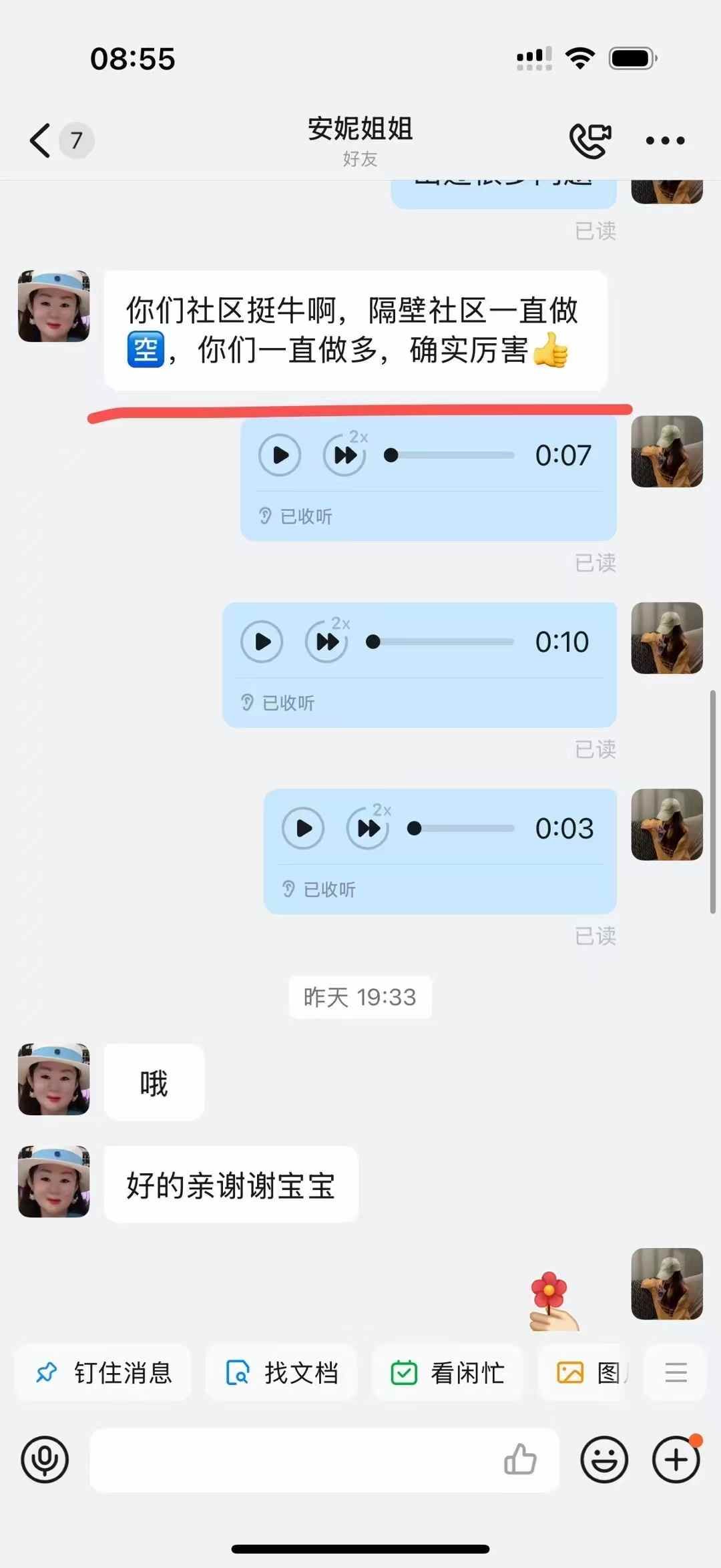Viewport: 721px width, 1568px height.
Task: Check 看闲忙 busy status
Action: [x=447, y=1373]
